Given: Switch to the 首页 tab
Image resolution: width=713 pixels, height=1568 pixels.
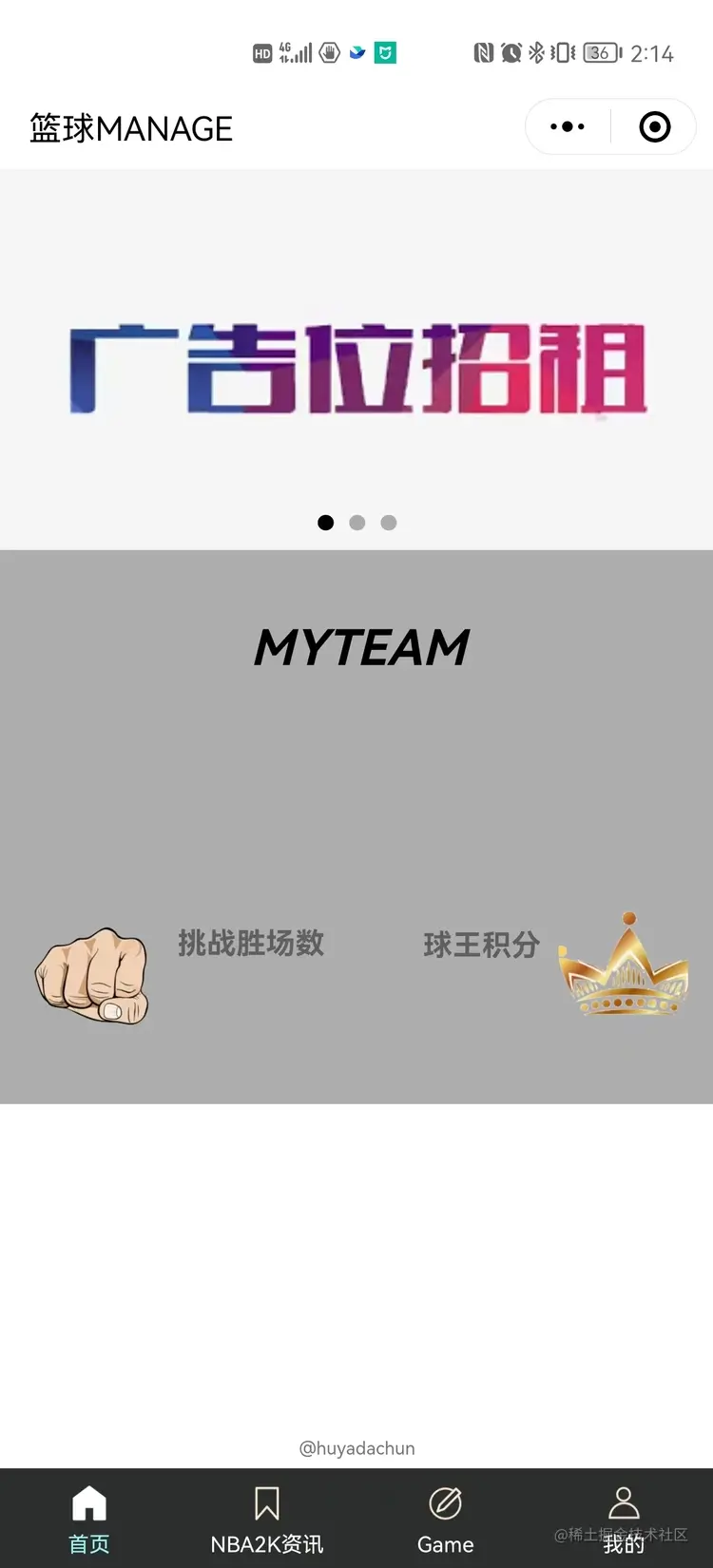Looking at the screenshot, I should 89,1519.
